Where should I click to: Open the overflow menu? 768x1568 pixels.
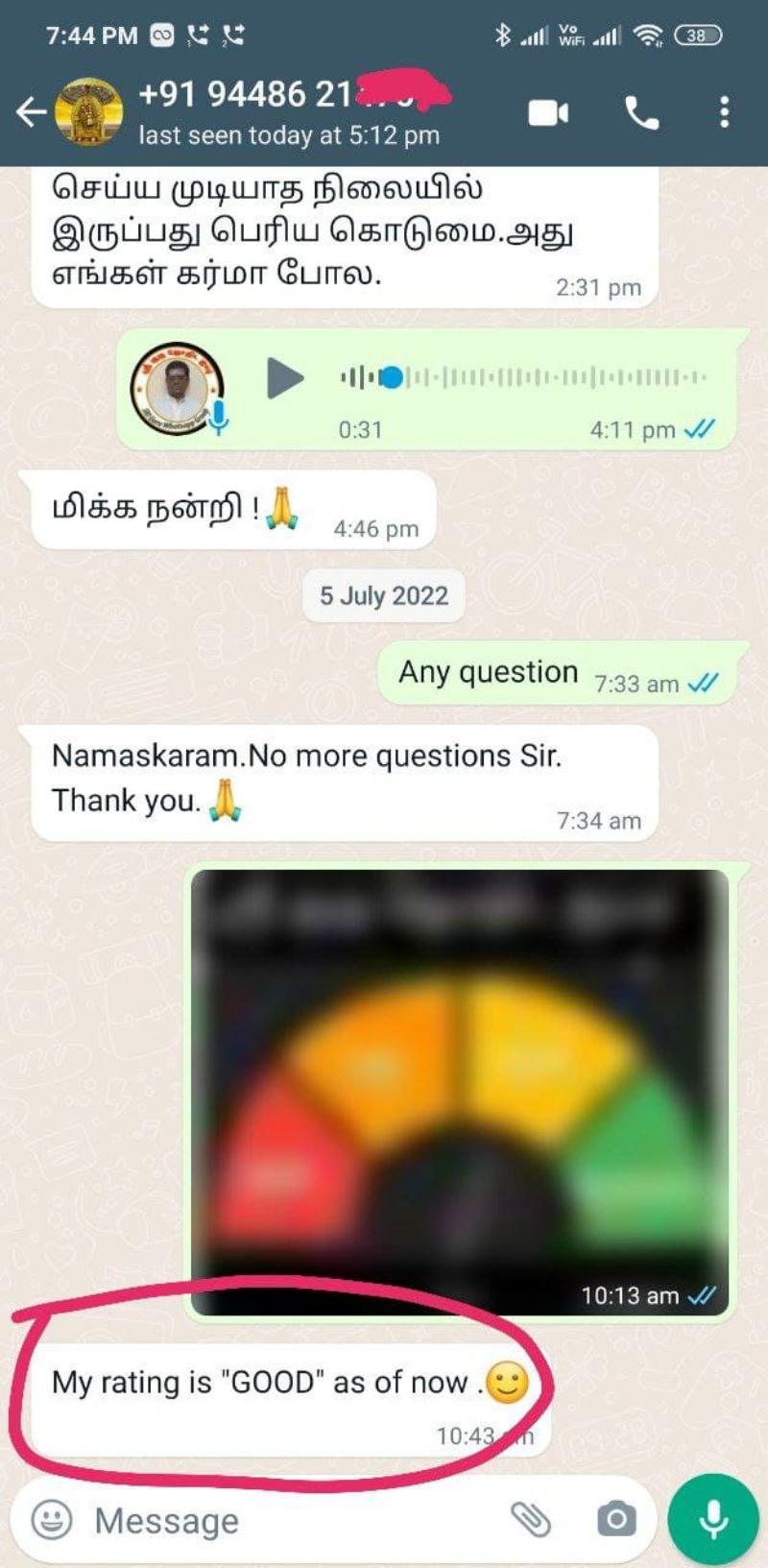[x=724, y=112]
